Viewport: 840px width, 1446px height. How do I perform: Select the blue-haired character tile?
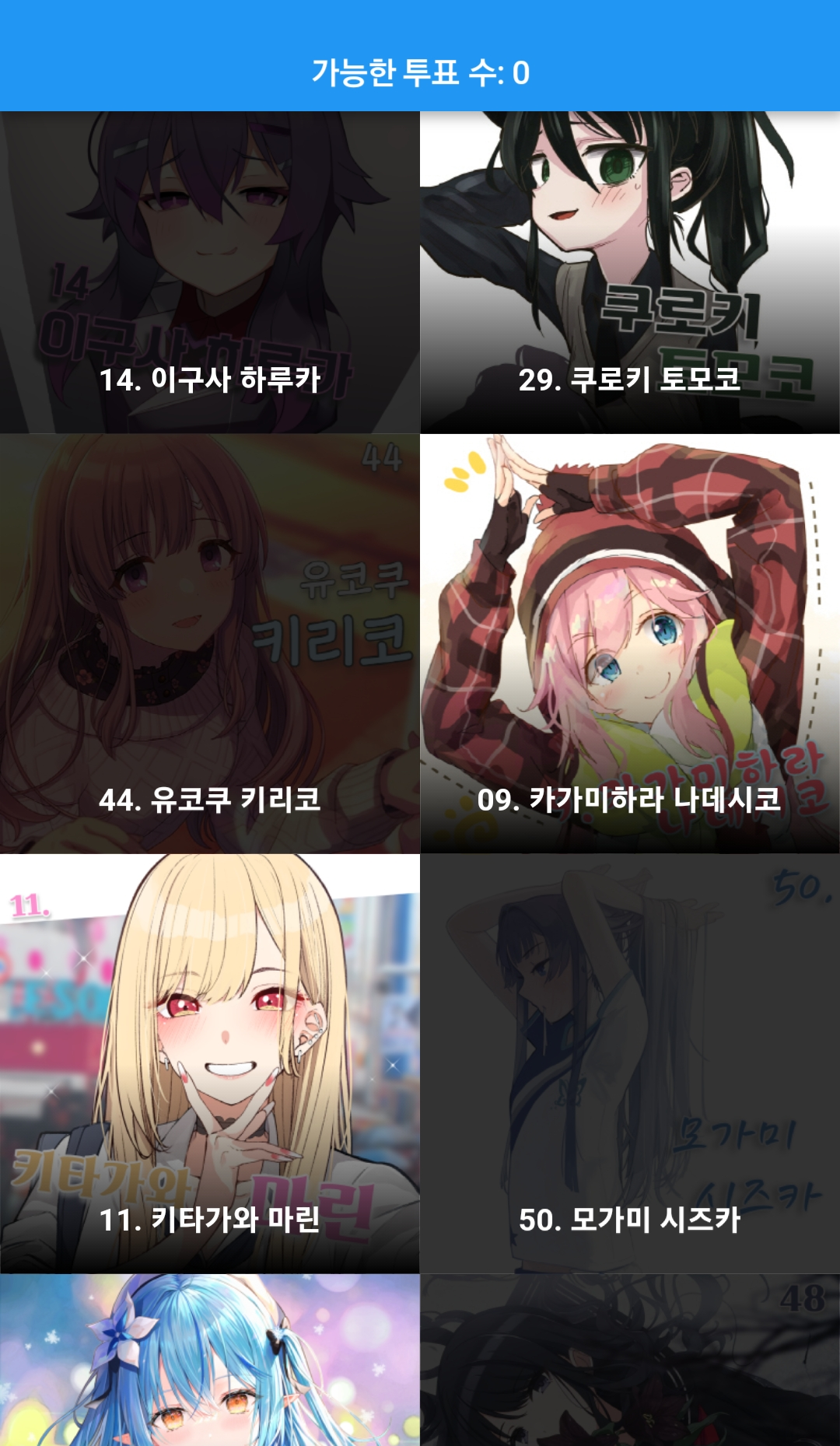pos(210,1360)
